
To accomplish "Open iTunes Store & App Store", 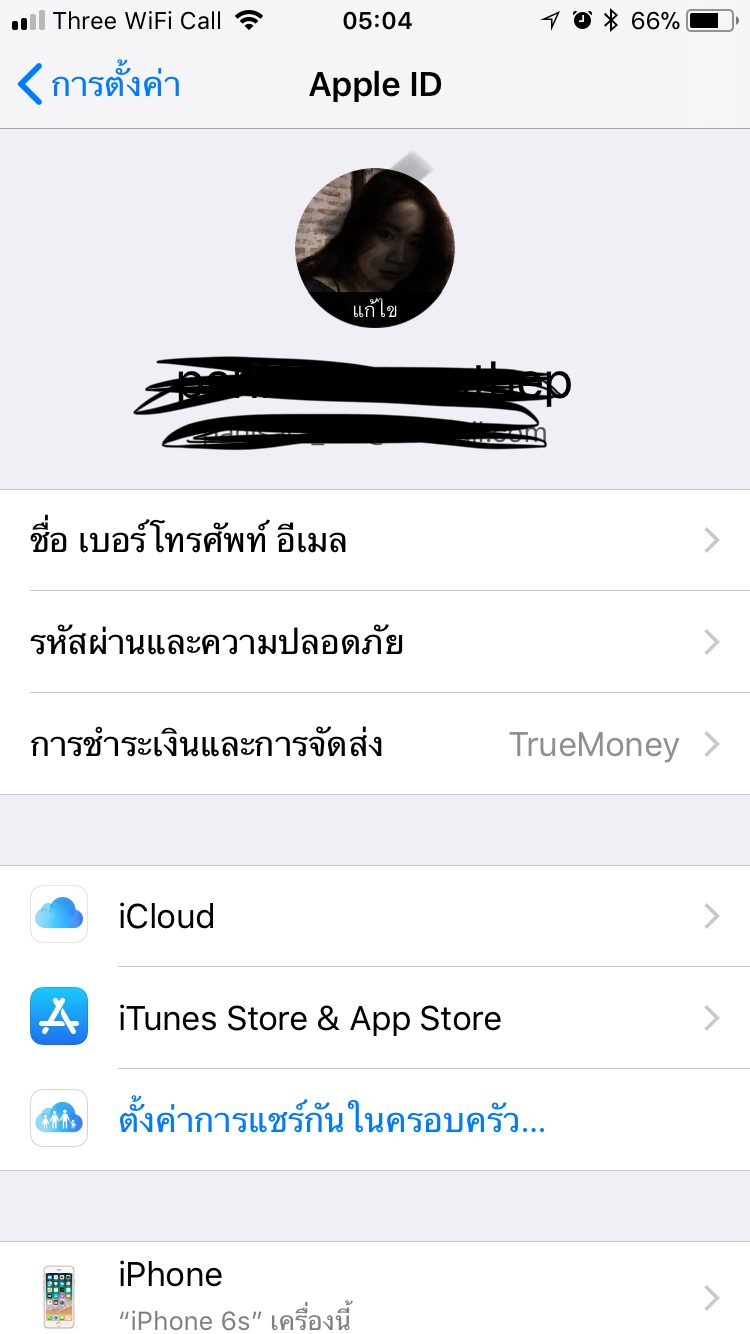I will click(x=375, y=1018).
